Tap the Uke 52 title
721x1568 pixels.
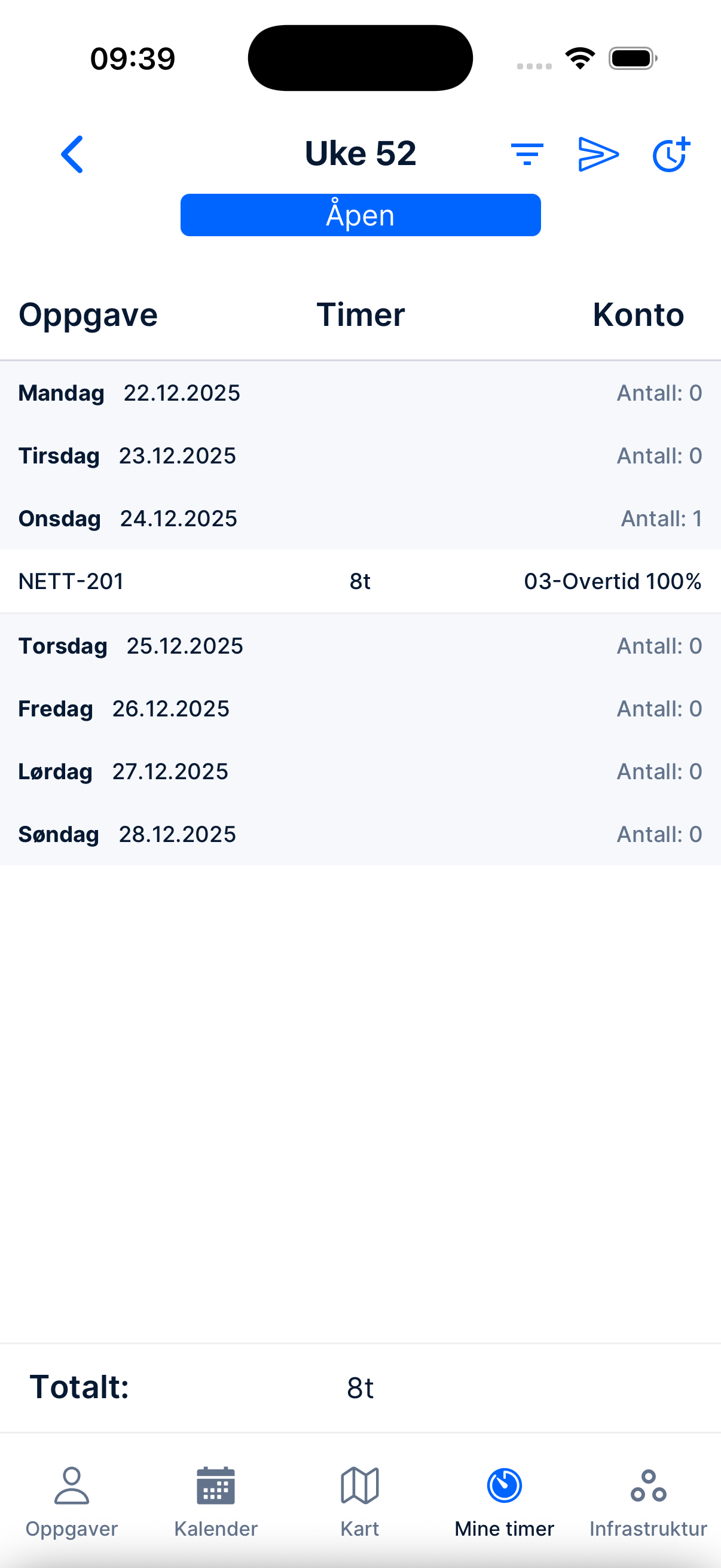pos(360,152)
